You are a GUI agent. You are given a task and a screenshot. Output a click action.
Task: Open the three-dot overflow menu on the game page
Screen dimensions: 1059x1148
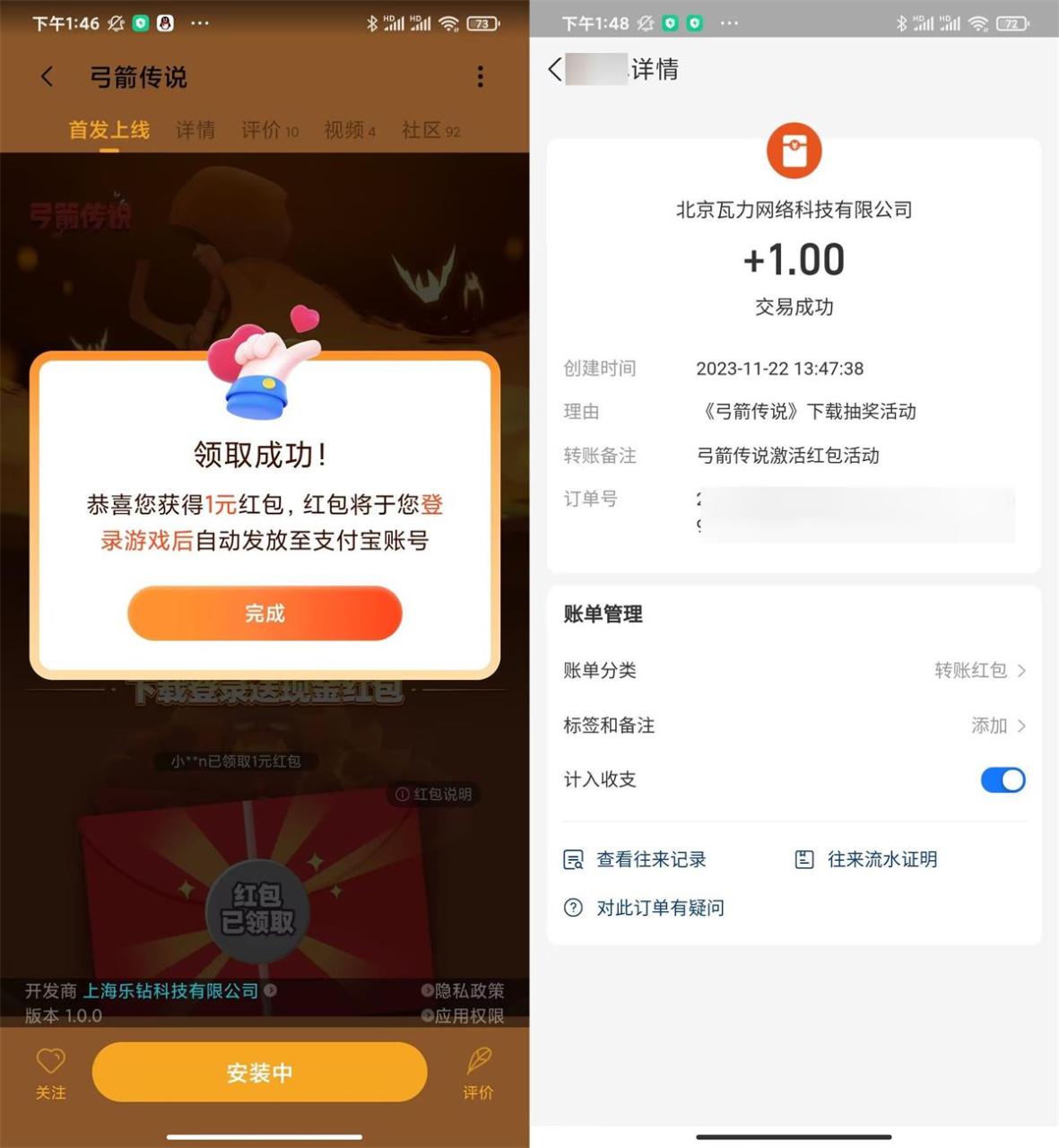pos(481,77)
